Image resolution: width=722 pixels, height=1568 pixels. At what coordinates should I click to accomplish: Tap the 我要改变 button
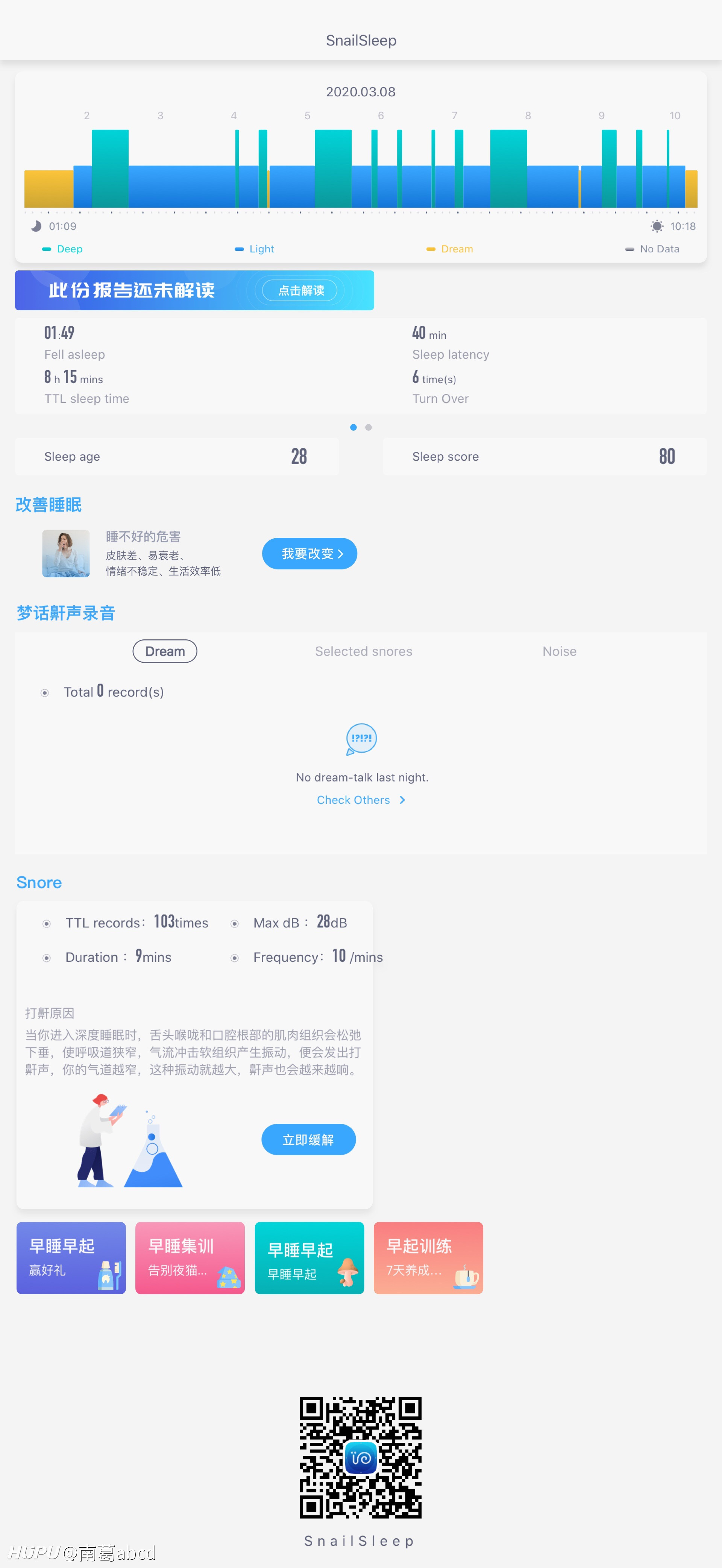click(310, 553)
